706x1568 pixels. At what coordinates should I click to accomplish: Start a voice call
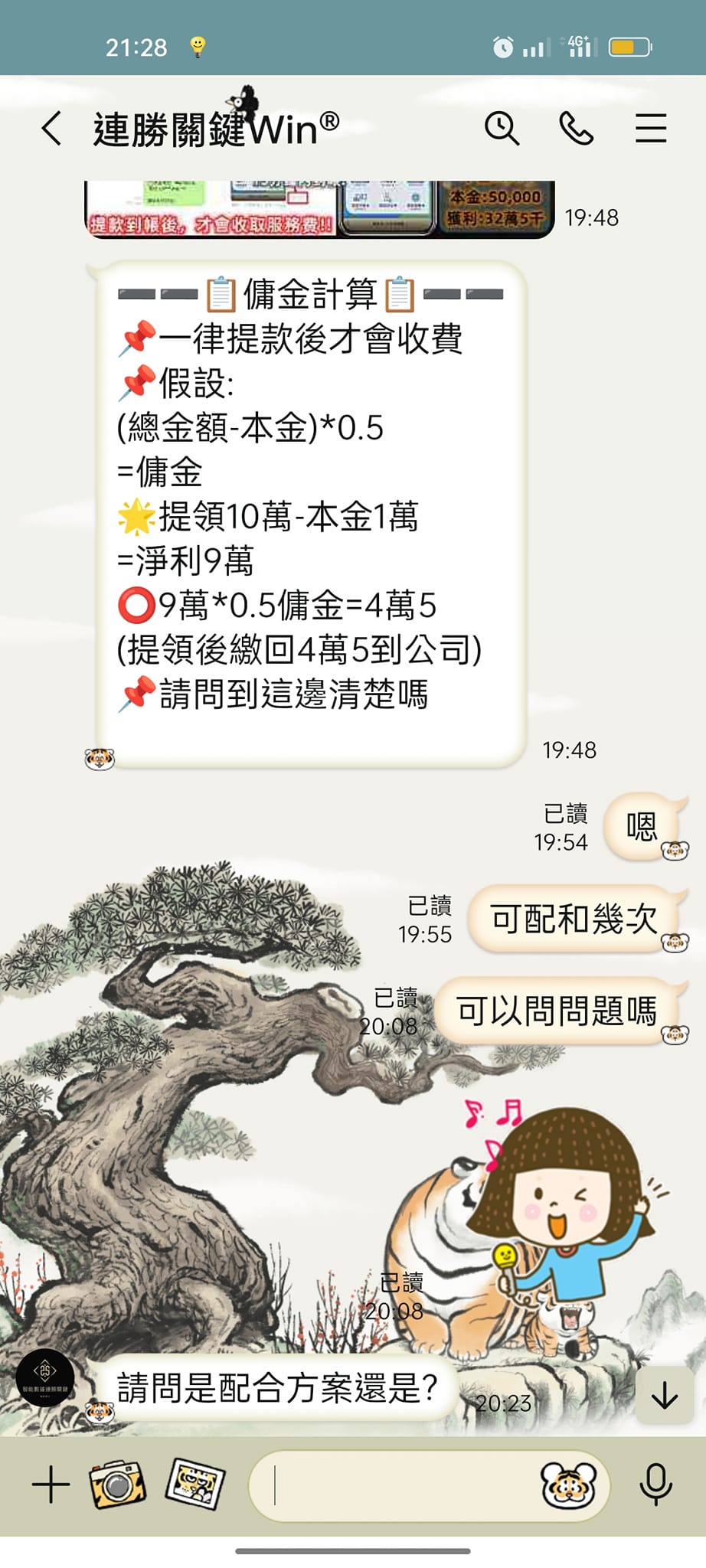(576, 128)
